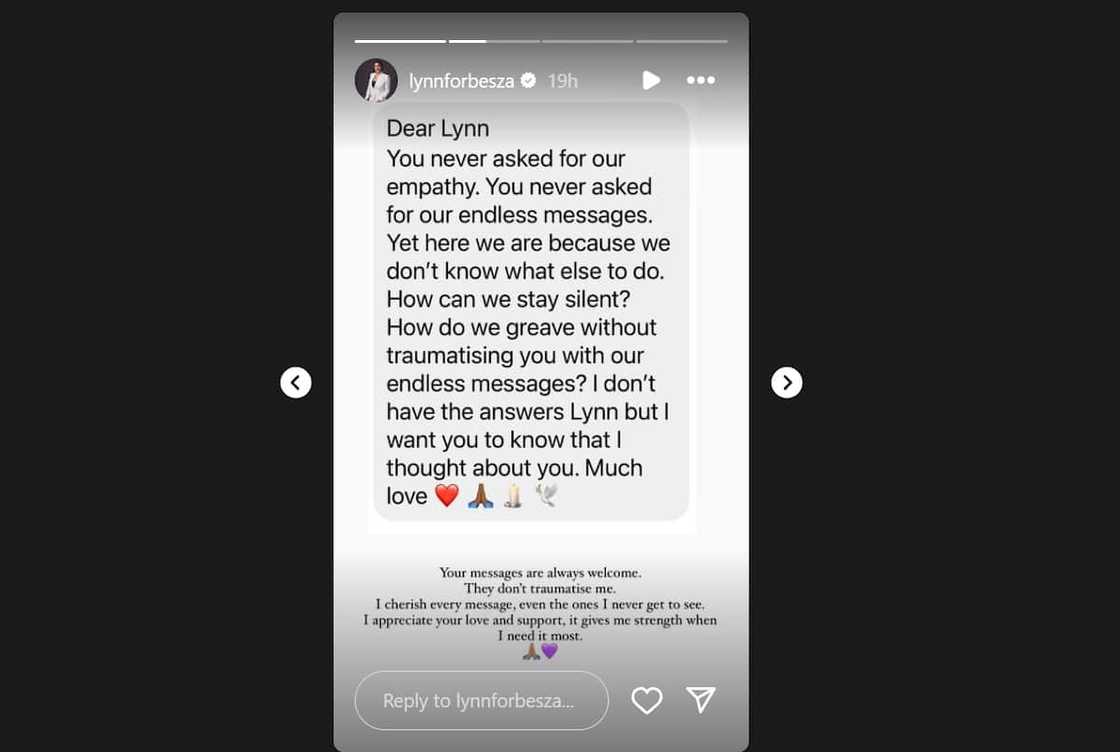
Task: Resume story playback
Action: [x=651, y=80]
